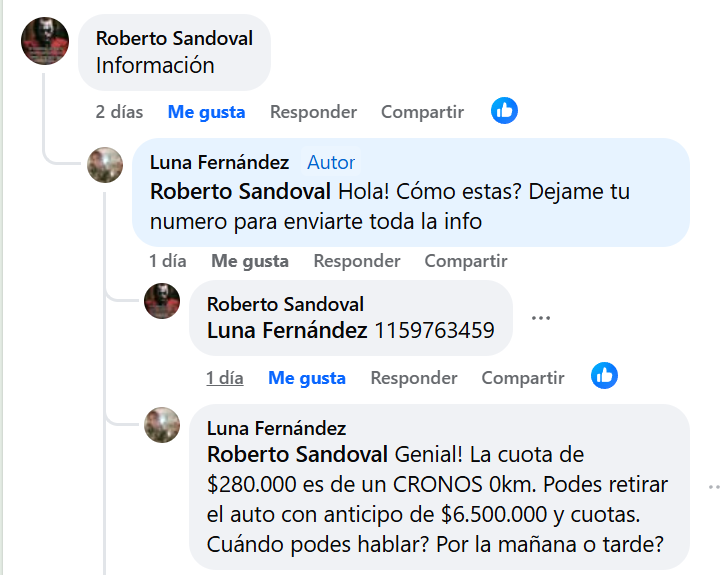Tap Luna Fernández's avatar beside "Genial!" comment
The image size is (721, 575).
pos(162,425)
